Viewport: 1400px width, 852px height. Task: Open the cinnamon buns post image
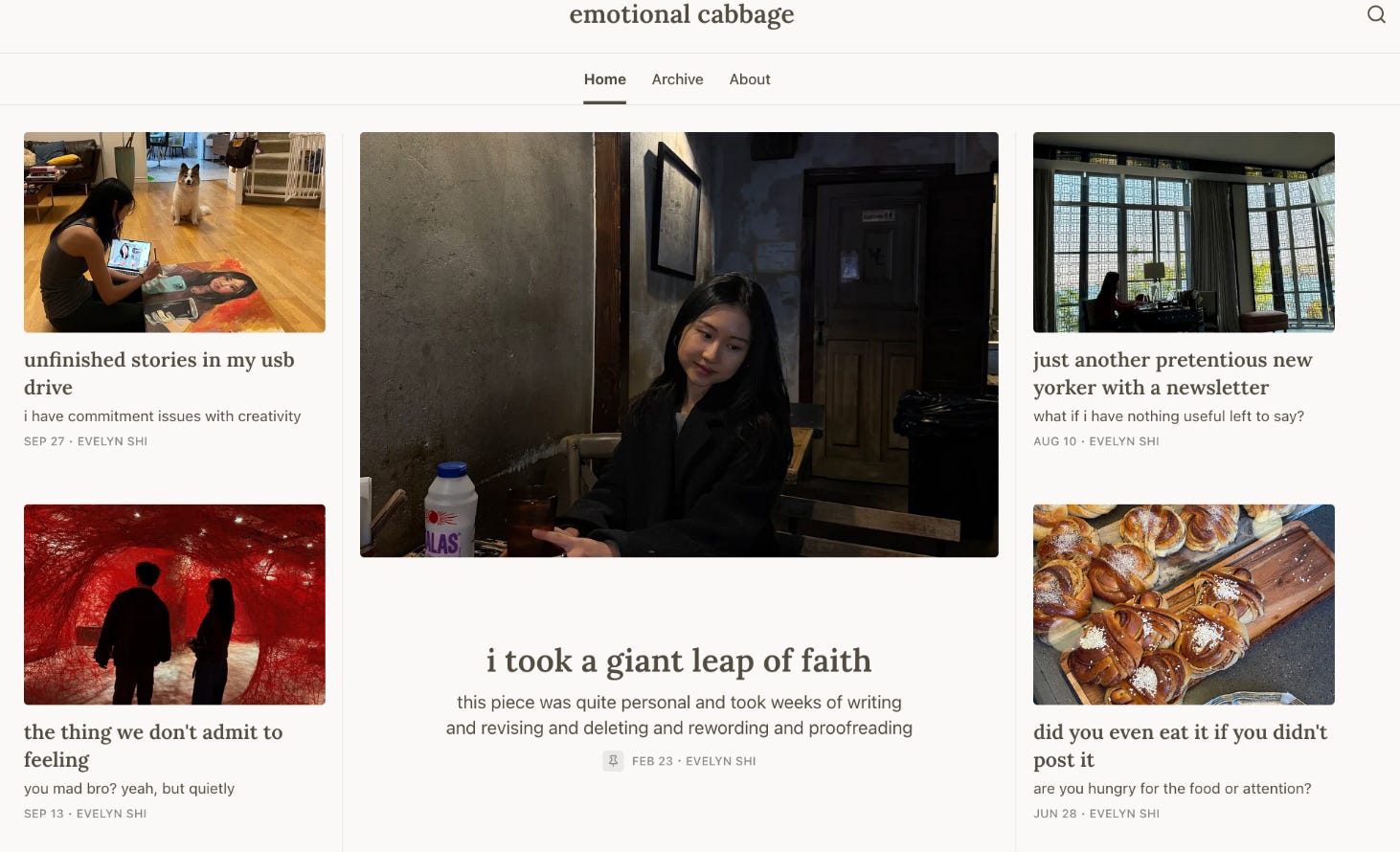[x=1184, y=605]
